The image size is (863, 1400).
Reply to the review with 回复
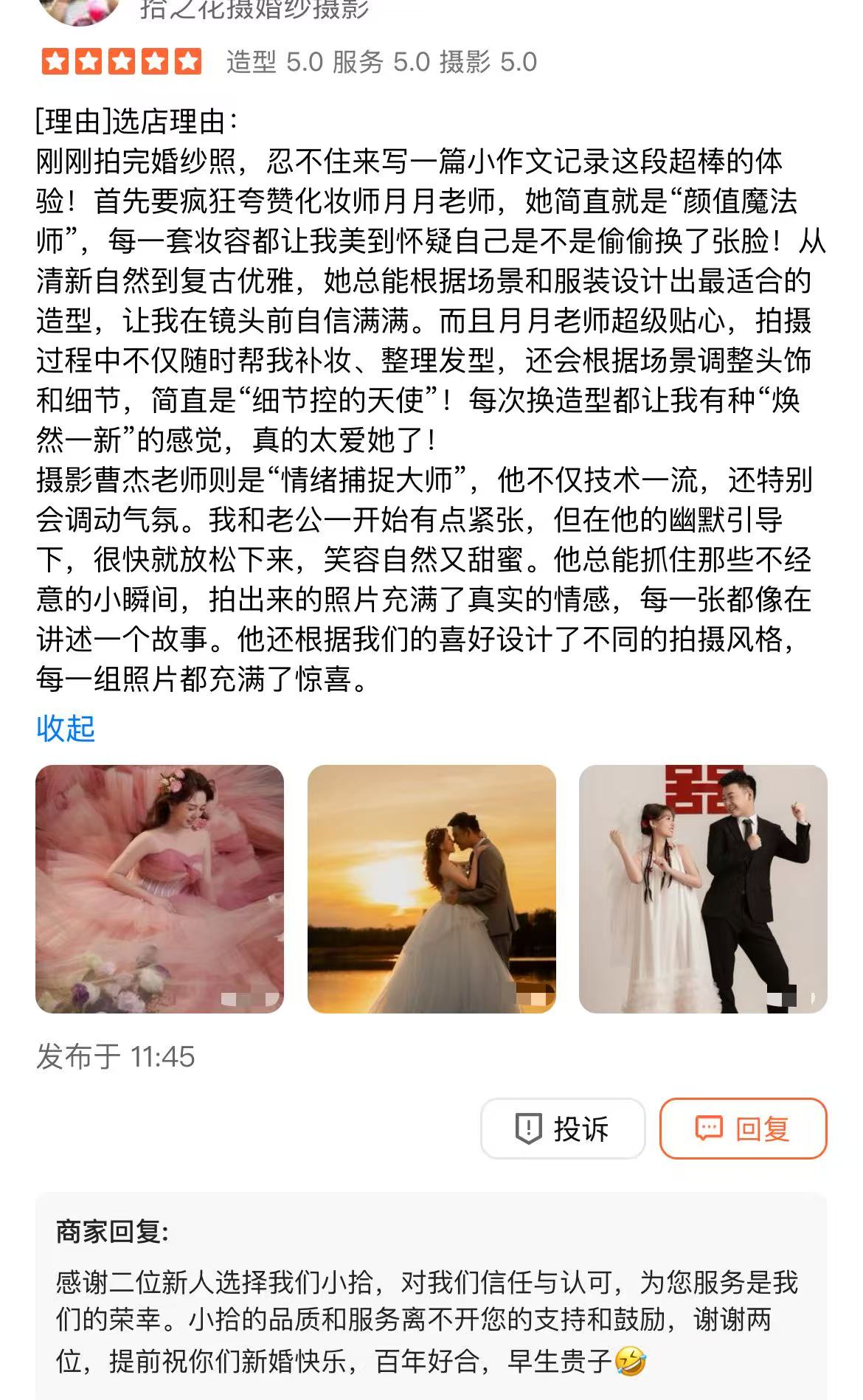tap(744, 1129)
